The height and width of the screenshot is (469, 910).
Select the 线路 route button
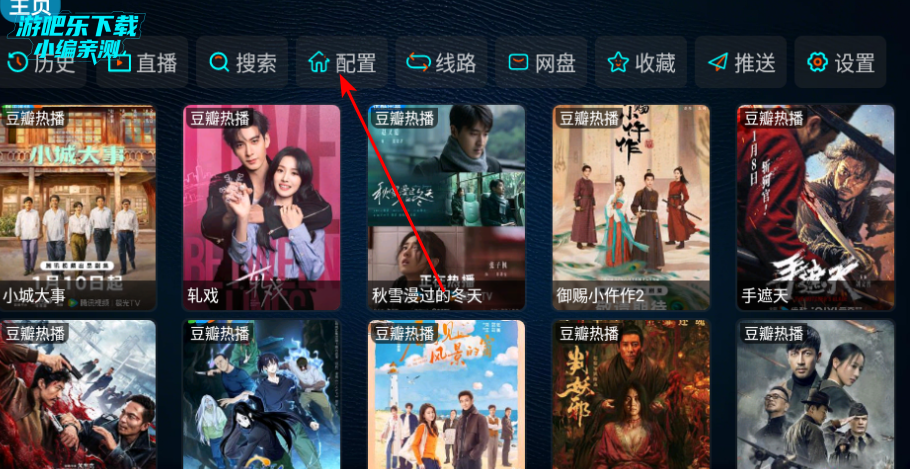441,63
